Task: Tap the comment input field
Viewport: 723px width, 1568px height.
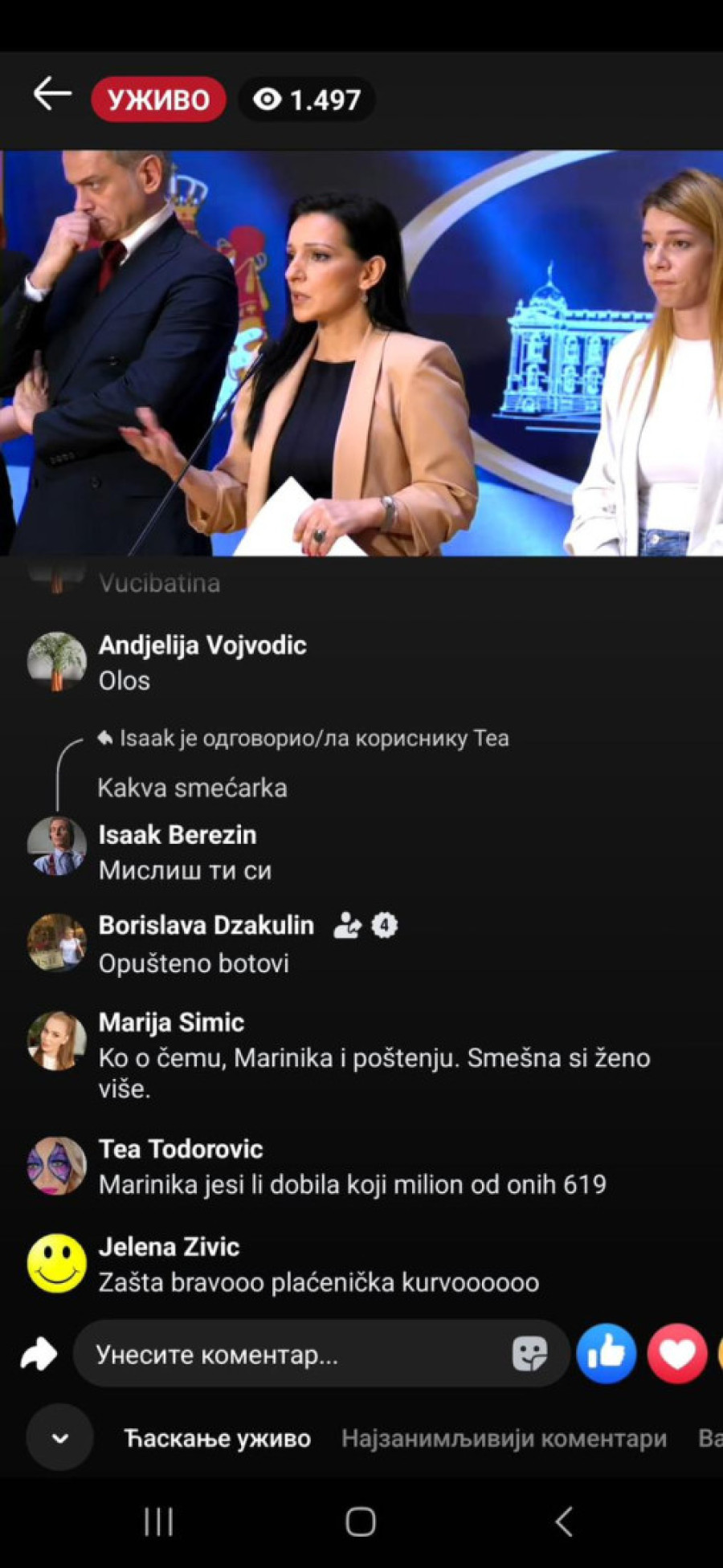Action: [297, 1355]
